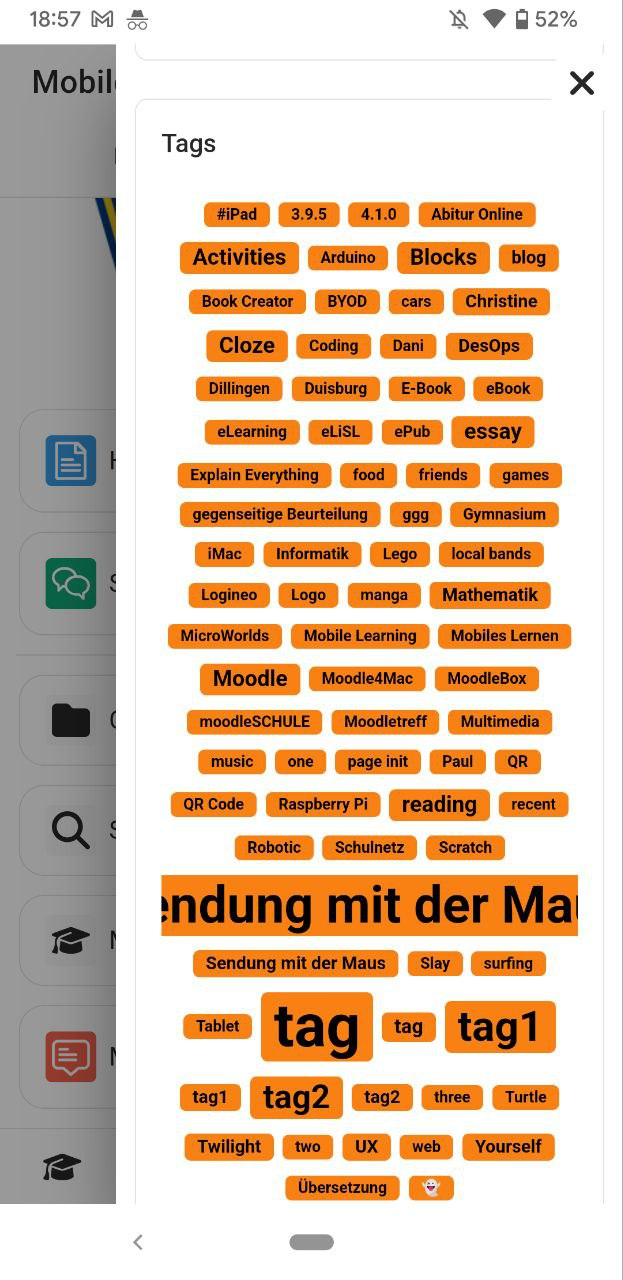Open the Abitur Online tag
The width and height of the screenshot is (623, 1280).
pos(477,214)
